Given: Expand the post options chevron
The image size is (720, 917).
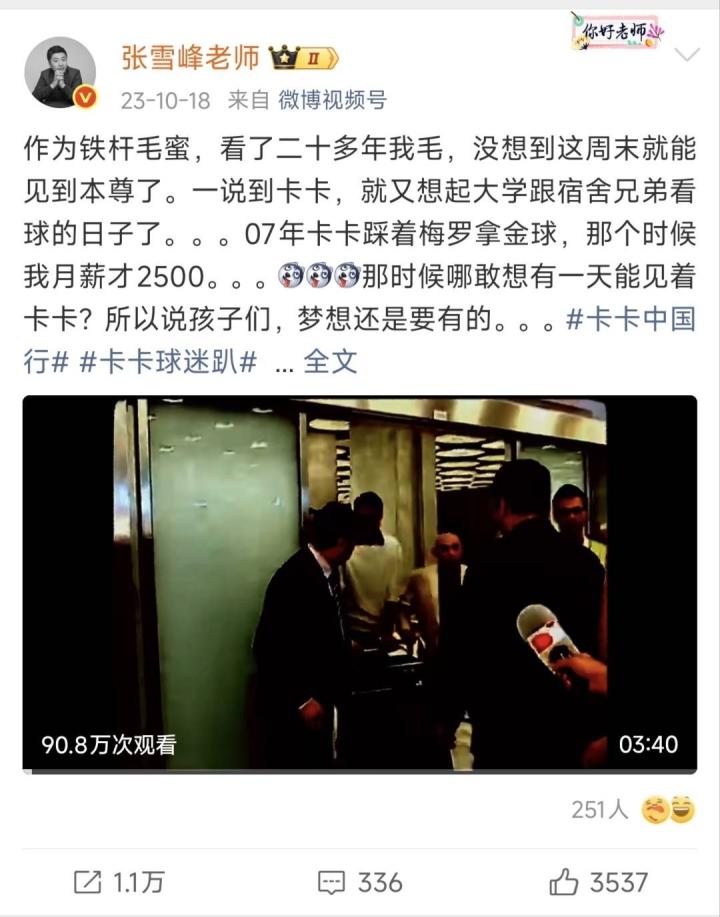Looking at the screenshot, I should pos(688,55).
